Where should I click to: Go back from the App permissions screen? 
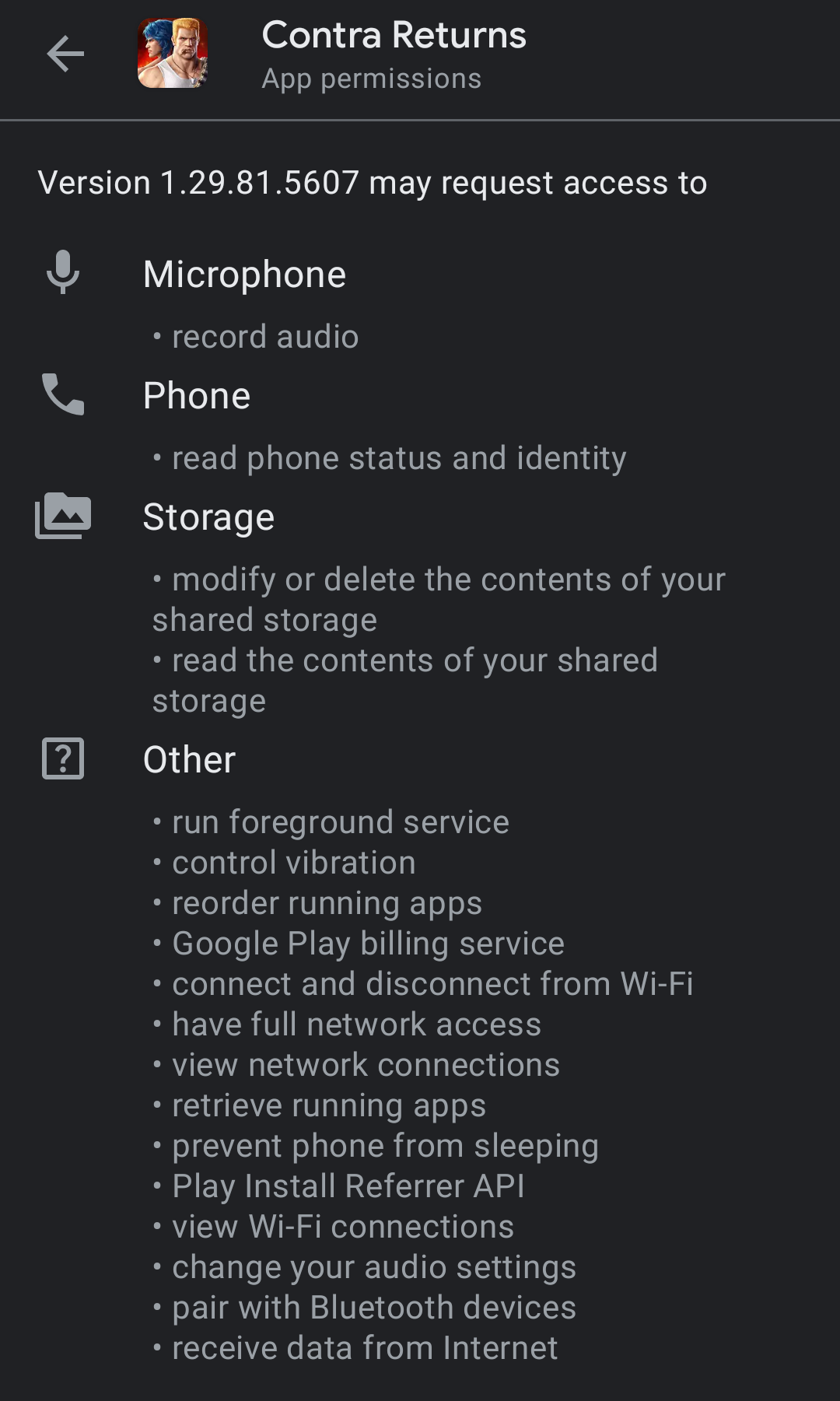(x=65, y=54)
